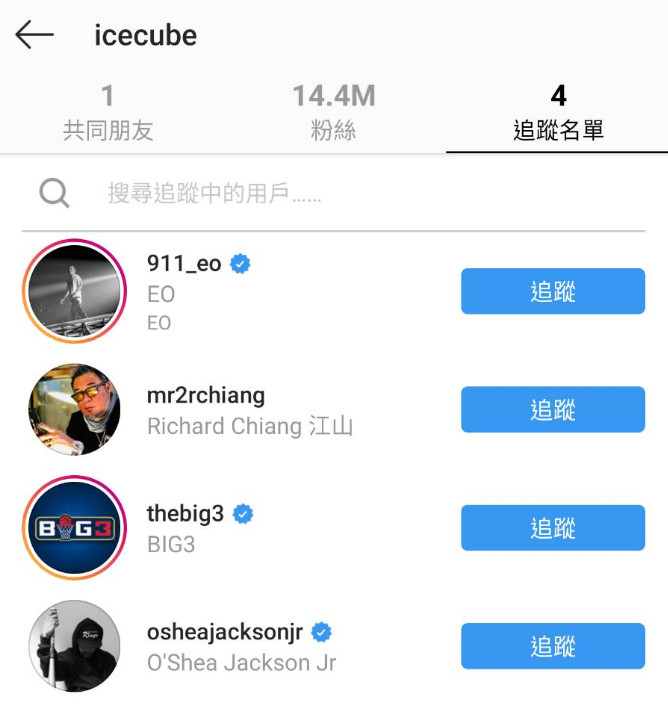View thebig3 story from its avatar
Screen dimensions: 668x714
(73, 528)
